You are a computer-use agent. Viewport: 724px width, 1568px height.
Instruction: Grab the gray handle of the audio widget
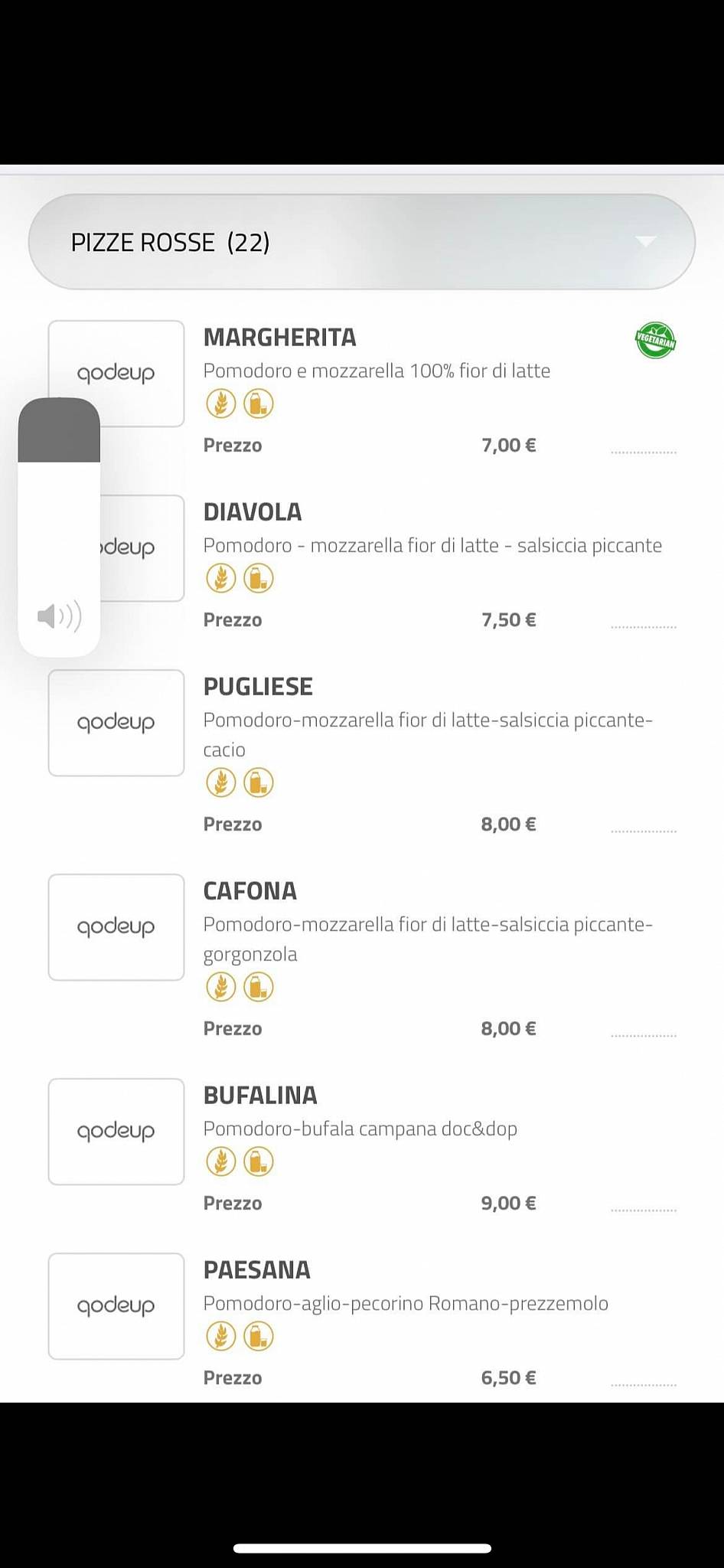click(x=59, y=429)
